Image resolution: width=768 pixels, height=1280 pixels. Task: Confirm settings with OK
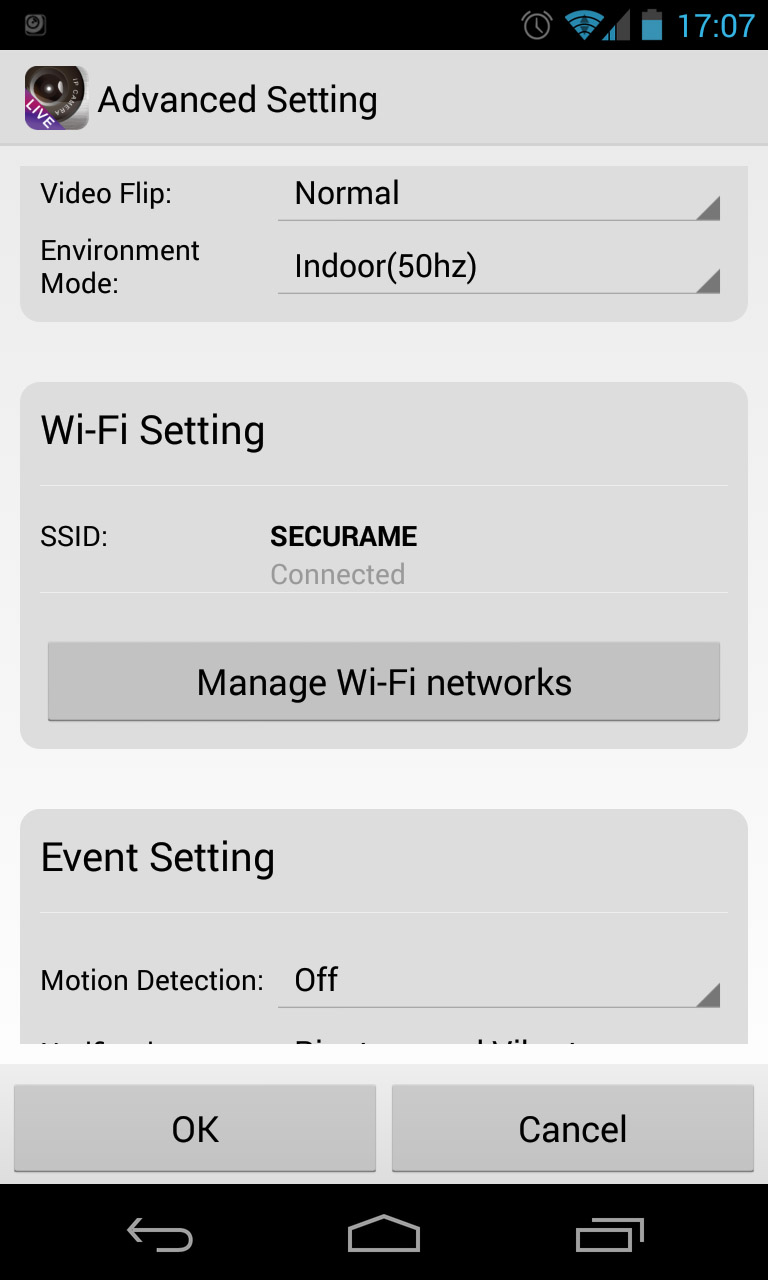point(195,1129)
